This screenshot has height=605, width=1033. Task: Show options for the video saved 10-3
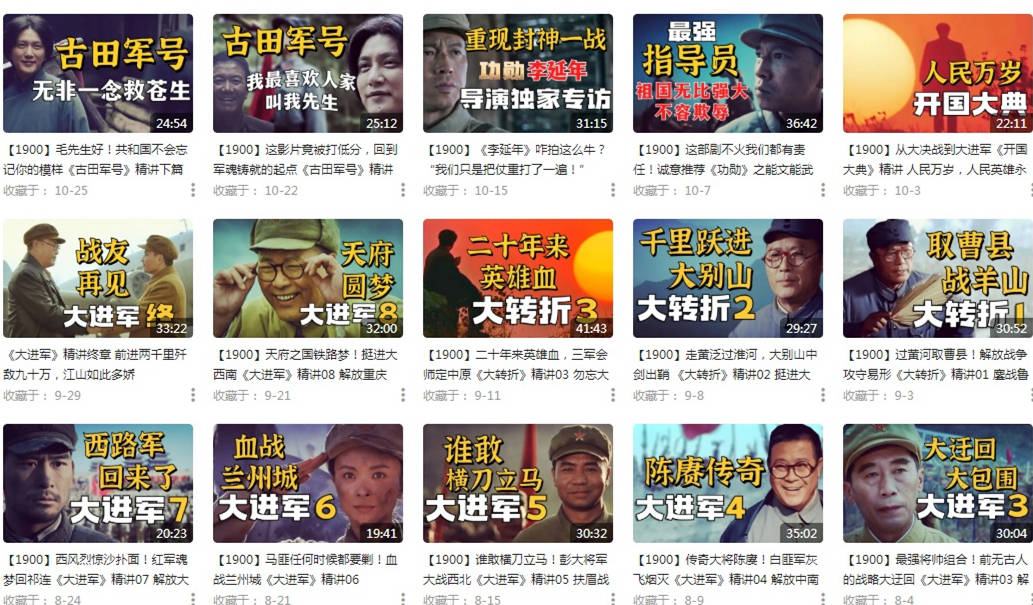[1030, 190]
